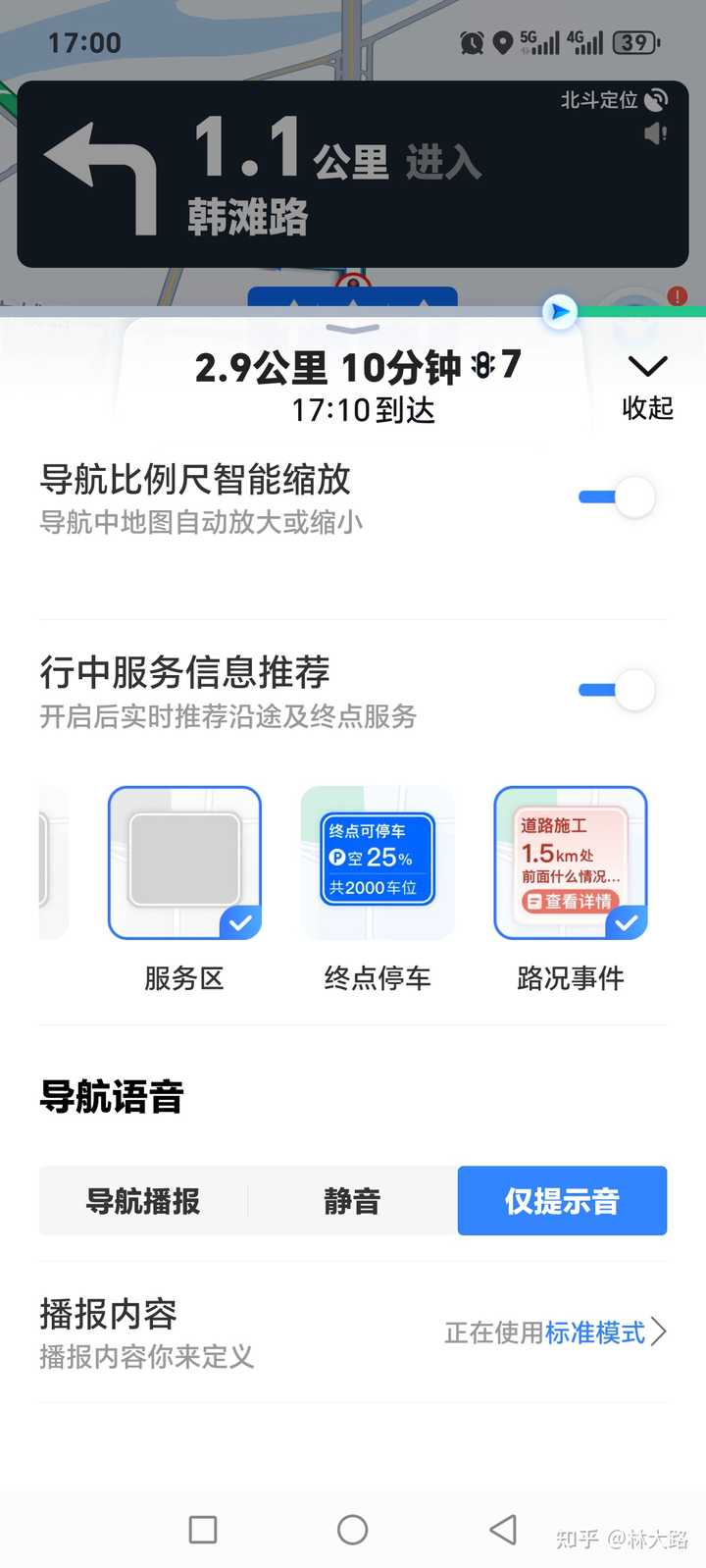
Task: Toggle 导航比例尺智能缩放 switch
Action: click(617, 497)
